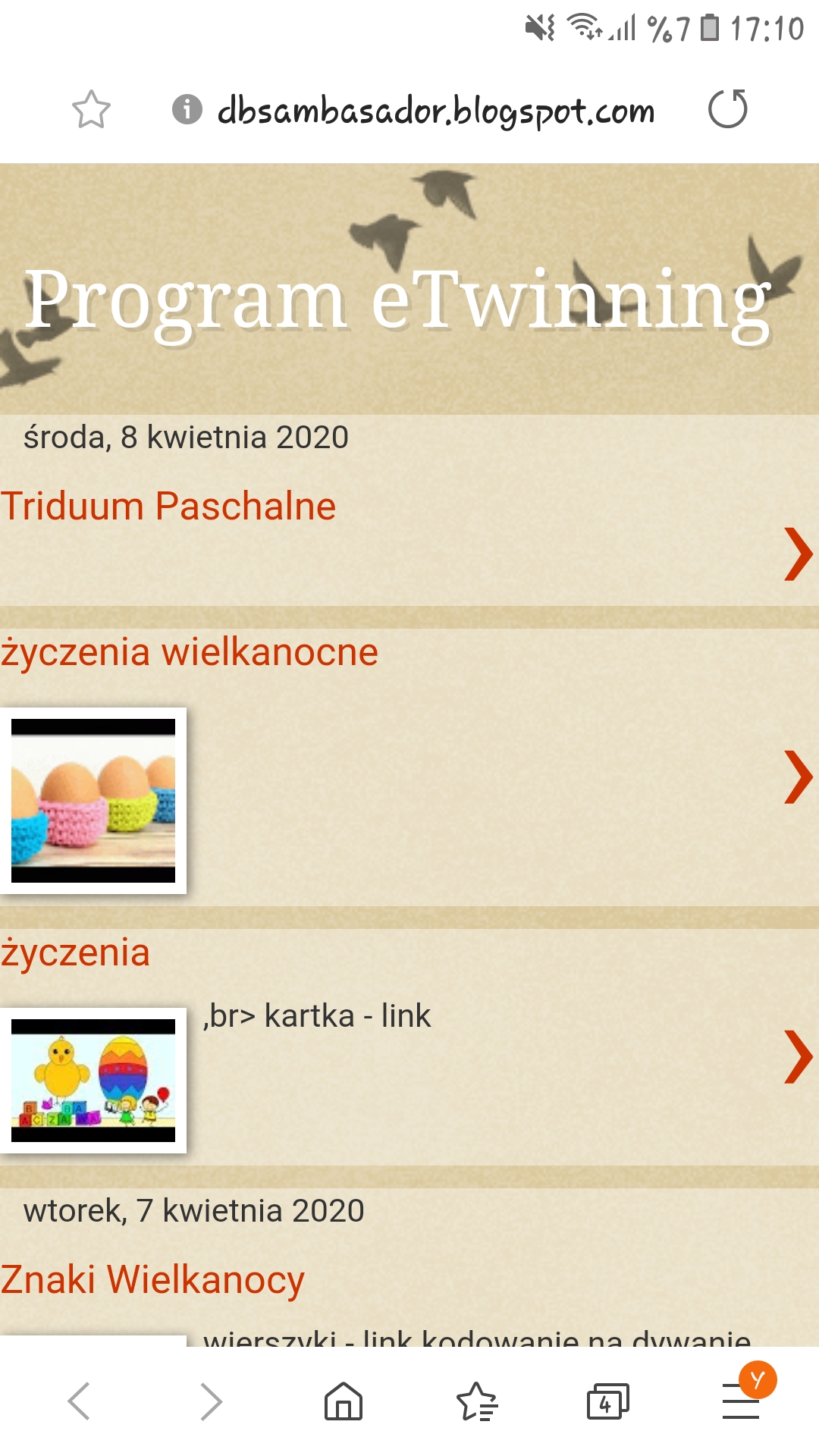Open the browser menu
819x1456 pixels.
(x=741, y=1401)
